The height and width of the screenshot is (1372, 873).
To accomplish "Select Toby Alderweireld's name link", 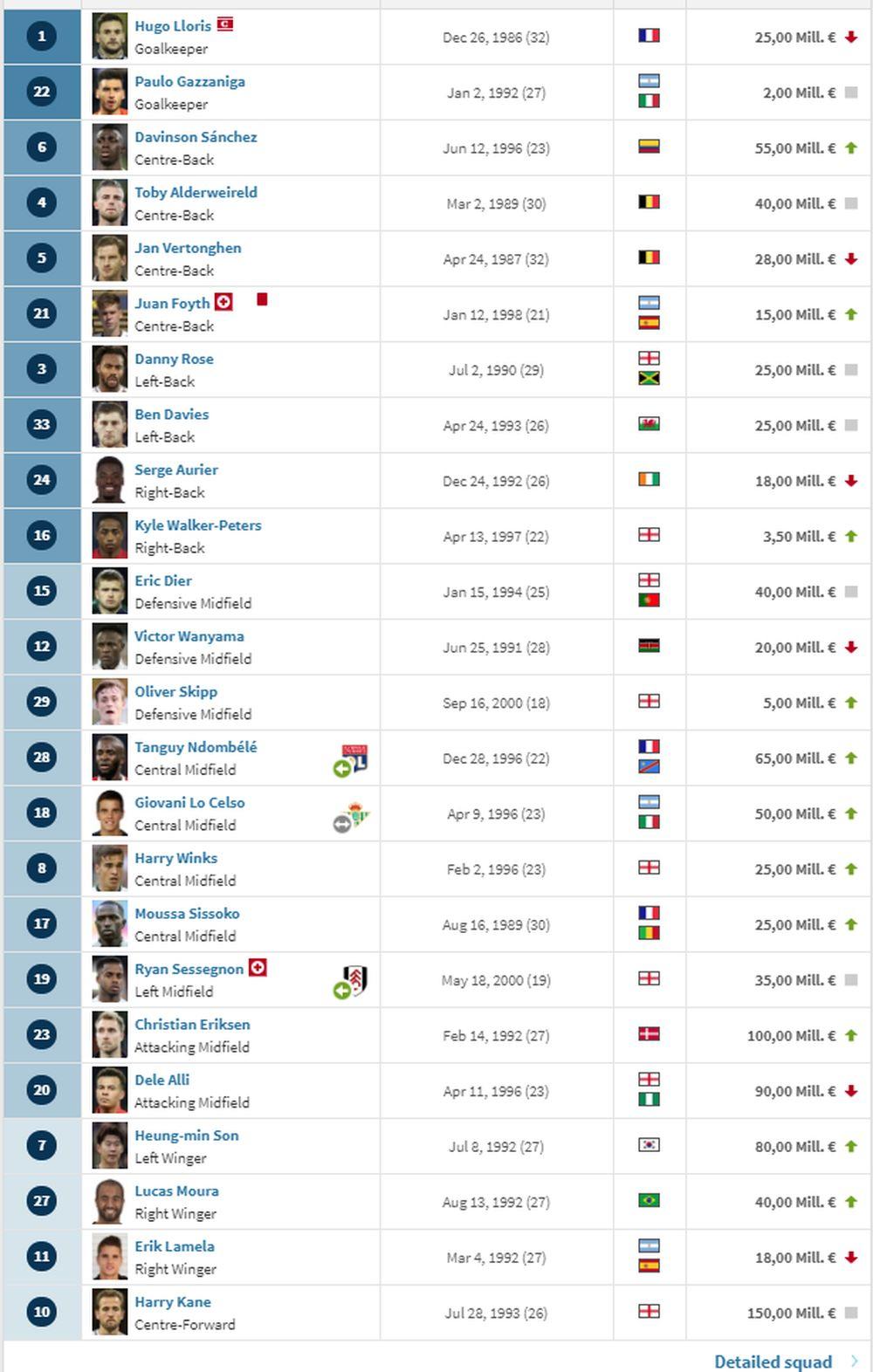I will click(x=196, y=193).
